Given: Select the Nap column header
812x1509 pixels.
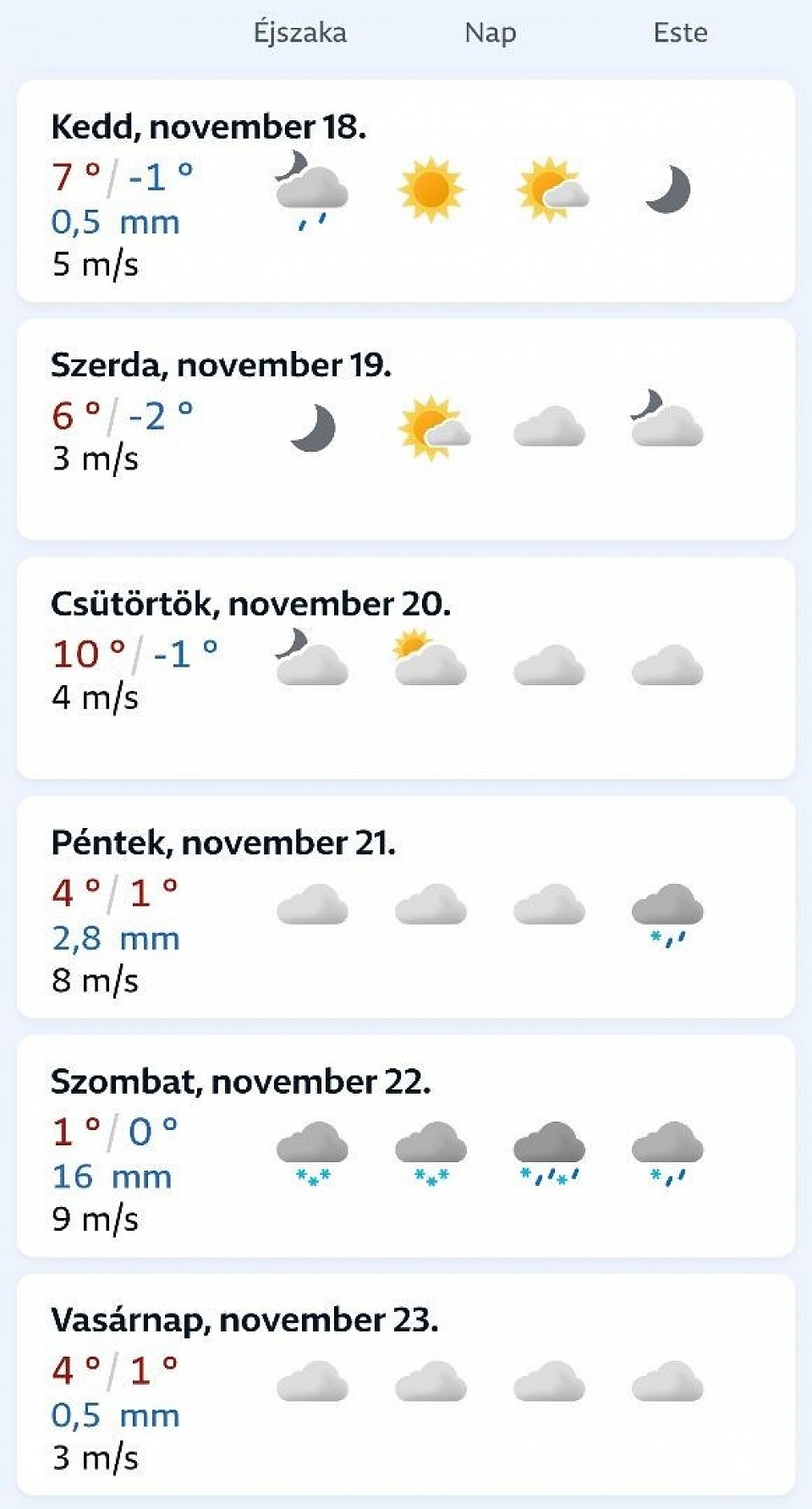Looking at the screenshot, I should tap(489, 32).
